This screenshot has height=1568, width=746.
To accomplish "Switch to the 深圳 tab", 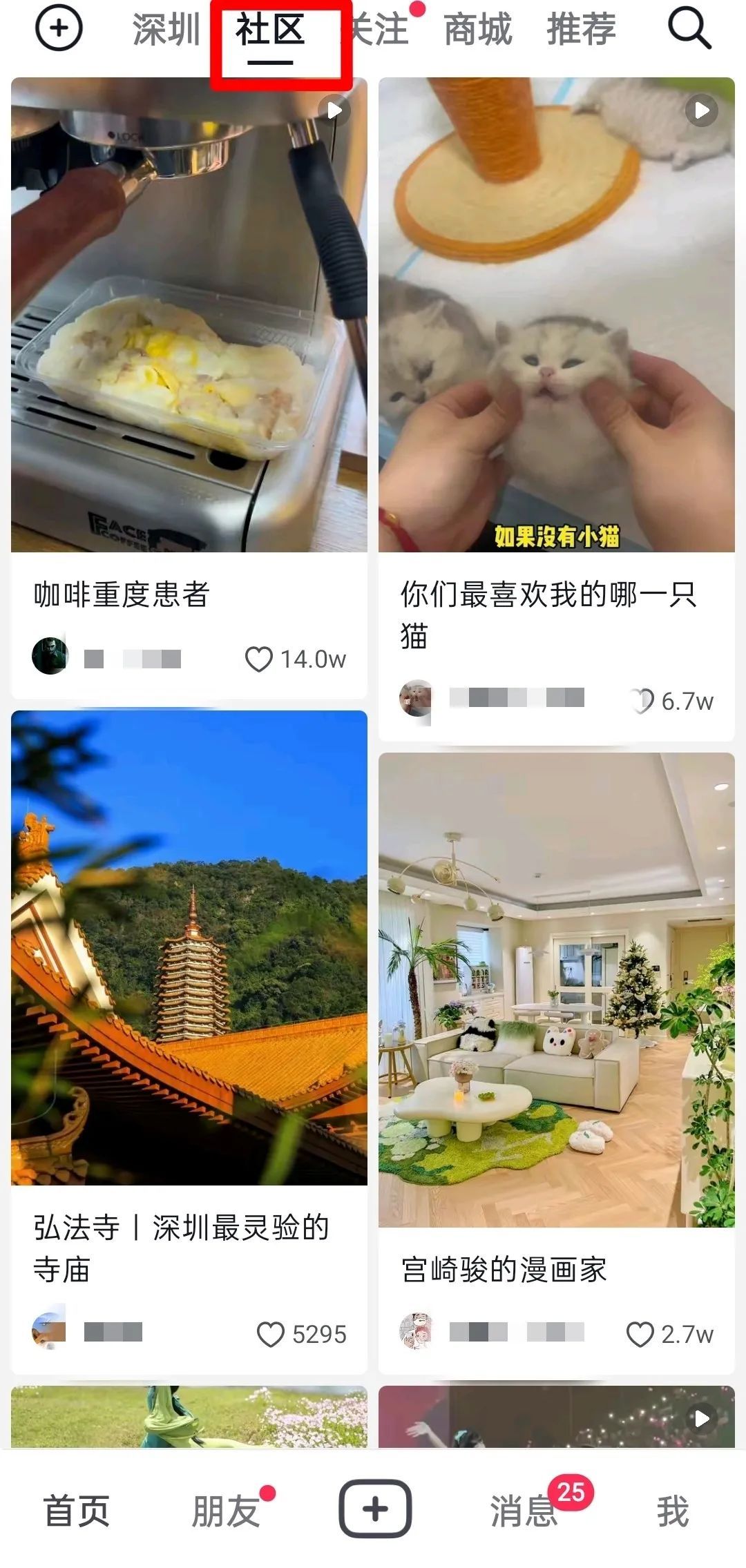I will tap(166, 30).
